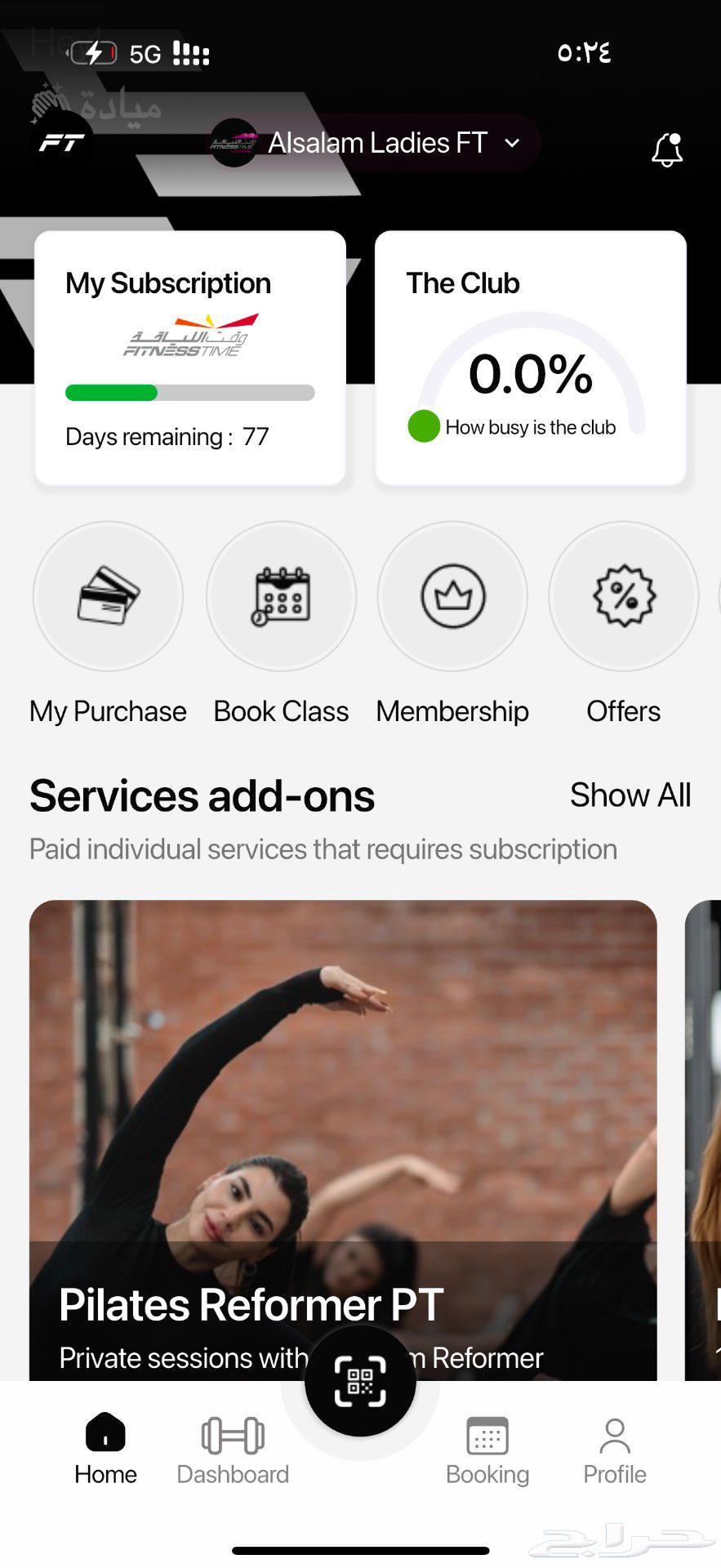View the Offers
The width and height of the screenshot is (721, 1568).
point(624,598)
